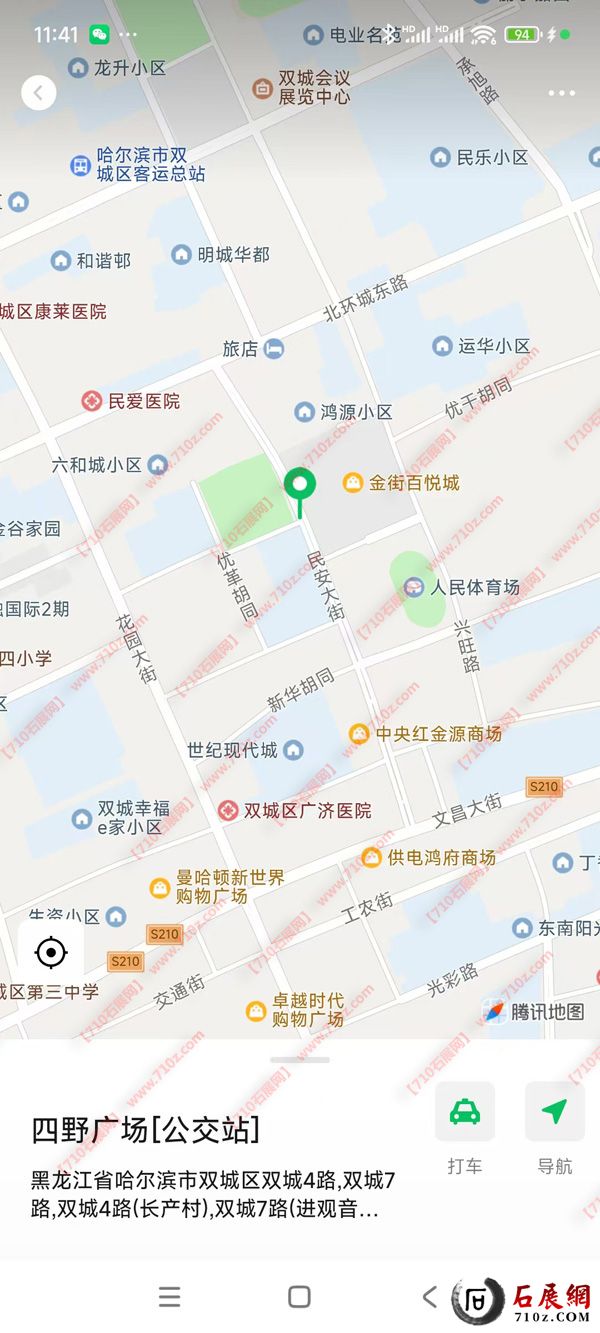
Task: Recenter map on my current location
Action: 51,952
